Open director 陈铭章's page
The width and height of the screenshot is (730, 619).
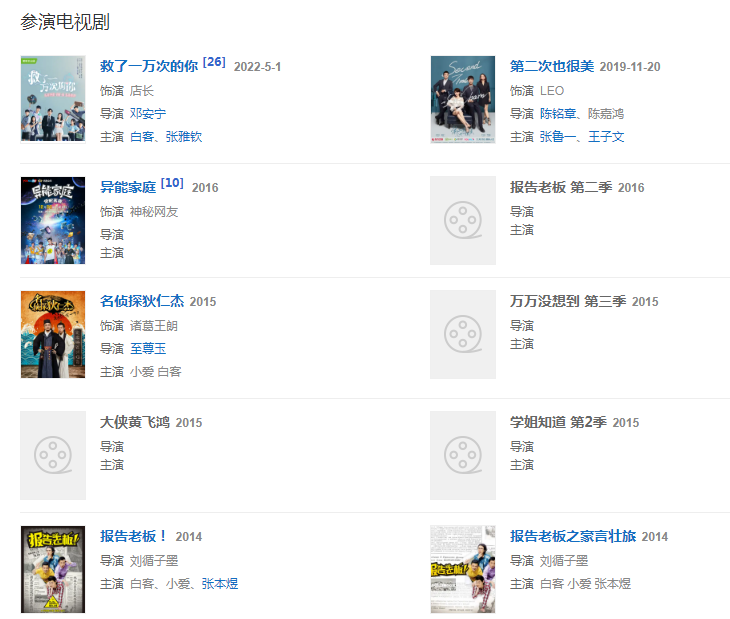tap(559, 114)
